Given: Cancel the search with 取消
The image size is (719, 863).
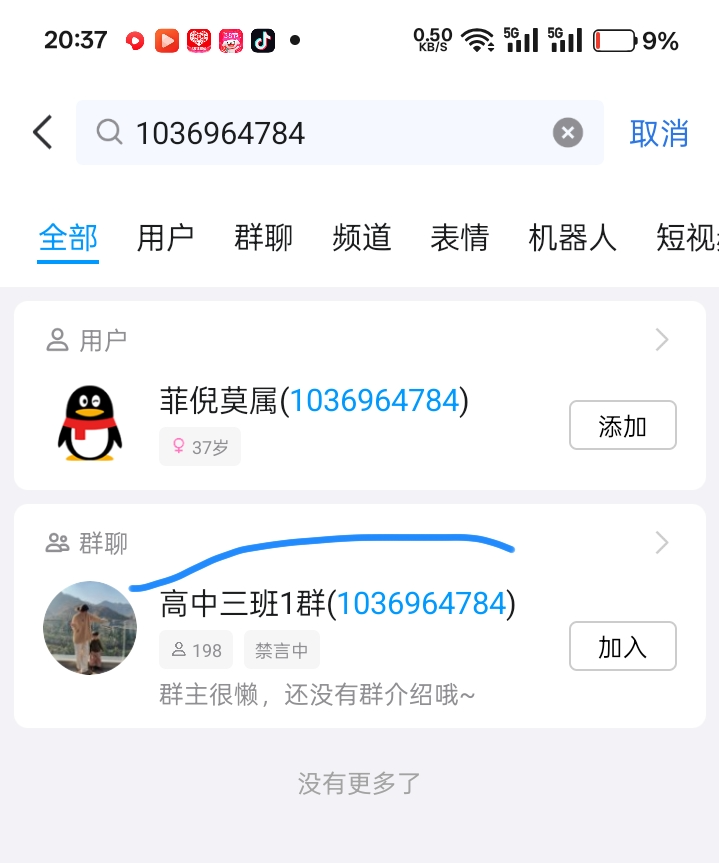Looking at the screenshot, I should [x=659, y=133].
